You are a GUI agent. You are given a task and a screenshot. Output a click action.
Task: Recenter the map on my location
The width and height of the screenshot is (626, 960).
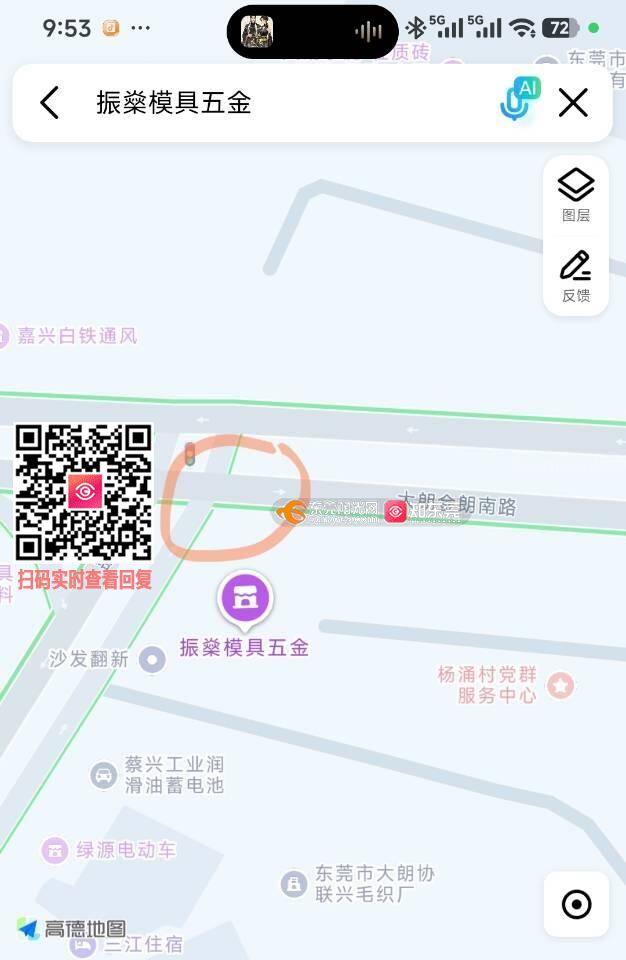pyautogui.click(x=576, y=904)
